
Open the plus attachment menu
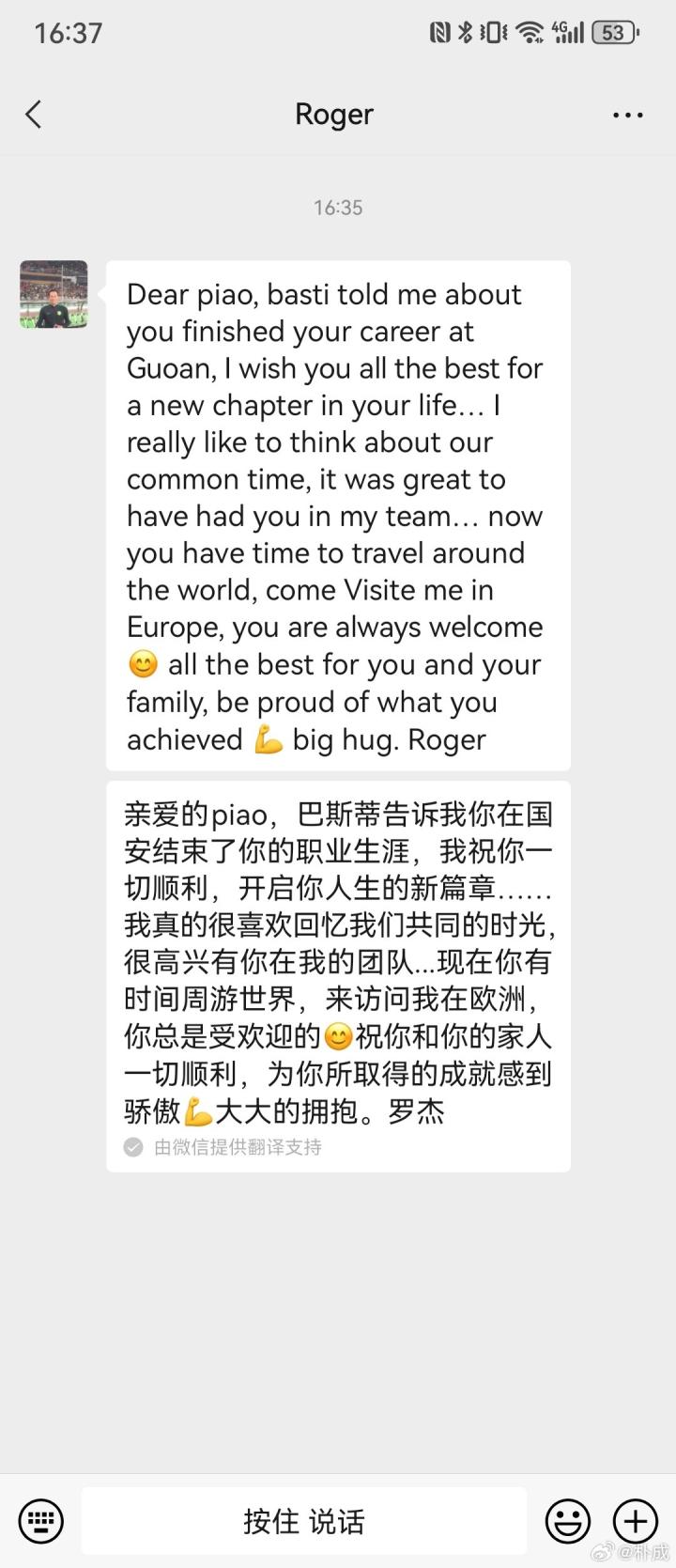click(x=636, y=1520)
